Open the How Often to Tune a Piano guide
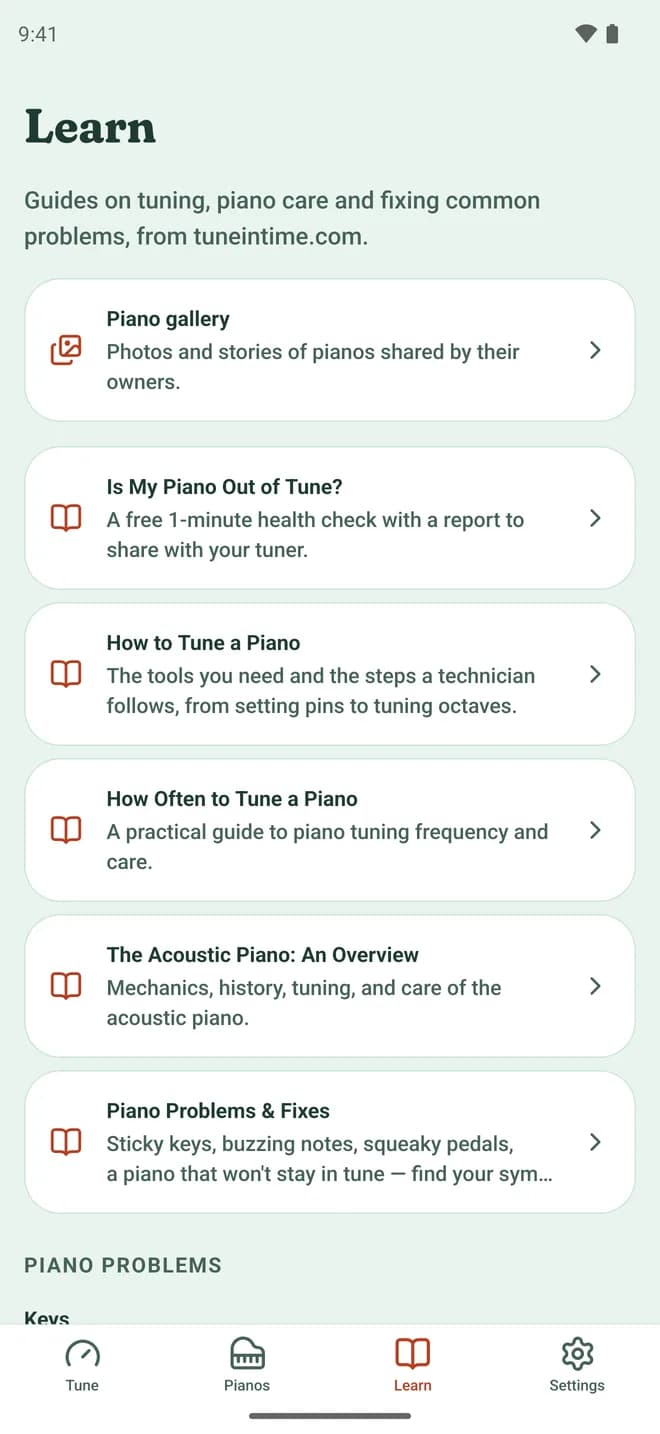660x1434 pixels. (330, 830)
